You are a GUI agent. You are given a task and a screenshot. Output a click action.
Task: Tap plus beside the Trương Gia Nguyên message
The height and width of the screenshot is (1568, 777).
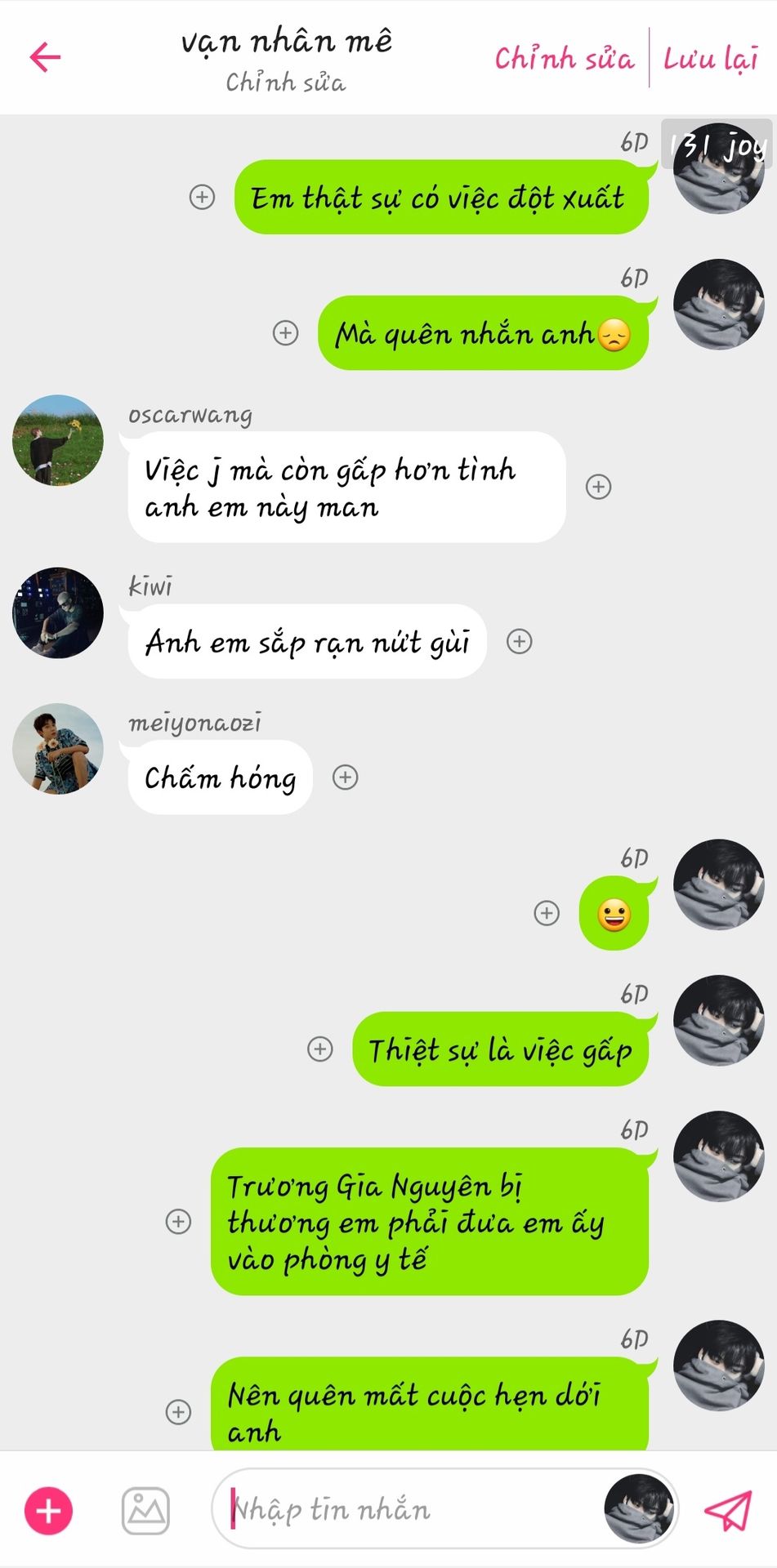(x=178, y=1221)
